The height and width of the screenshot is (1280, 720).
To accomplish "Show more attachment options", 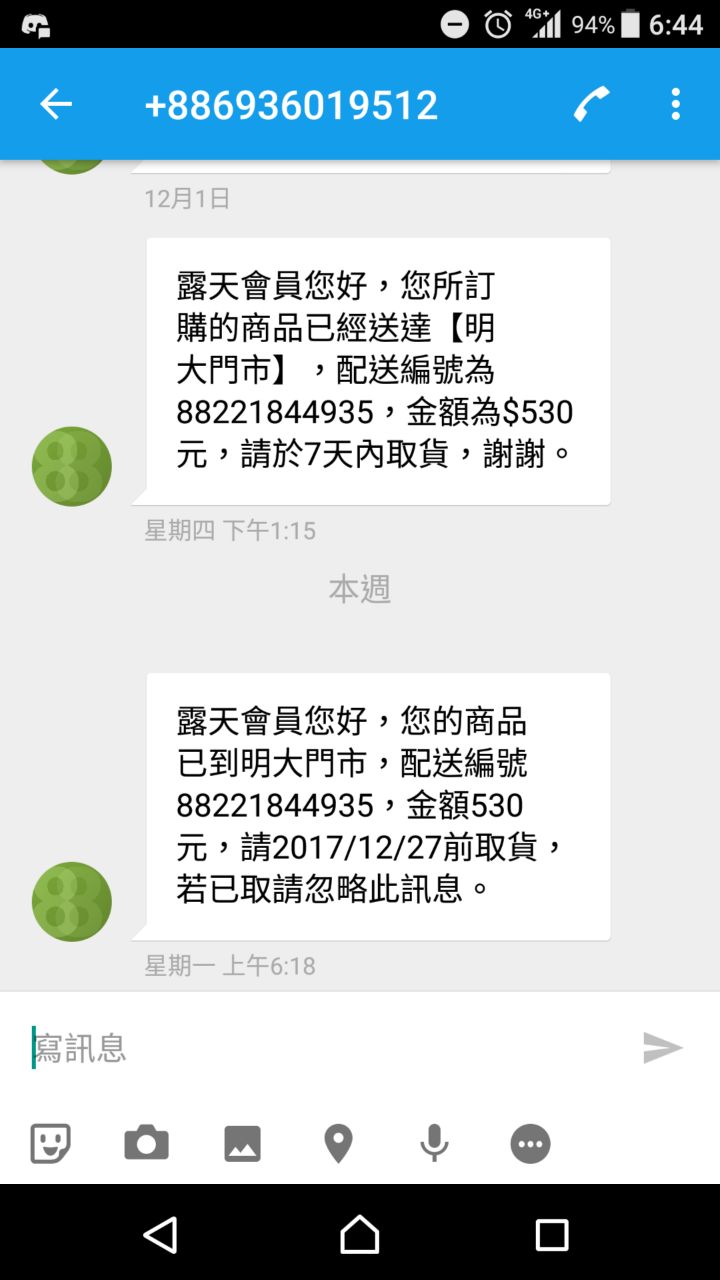I will (530, 1143).
